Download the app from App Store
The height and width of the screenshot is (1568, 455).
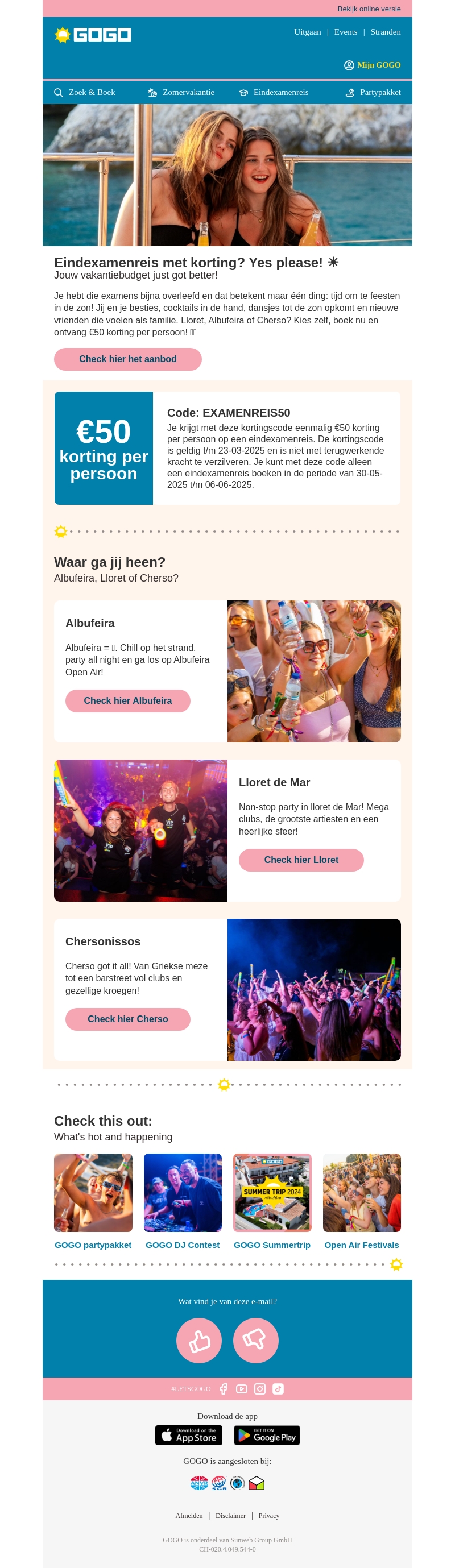tap(188, 1435)
